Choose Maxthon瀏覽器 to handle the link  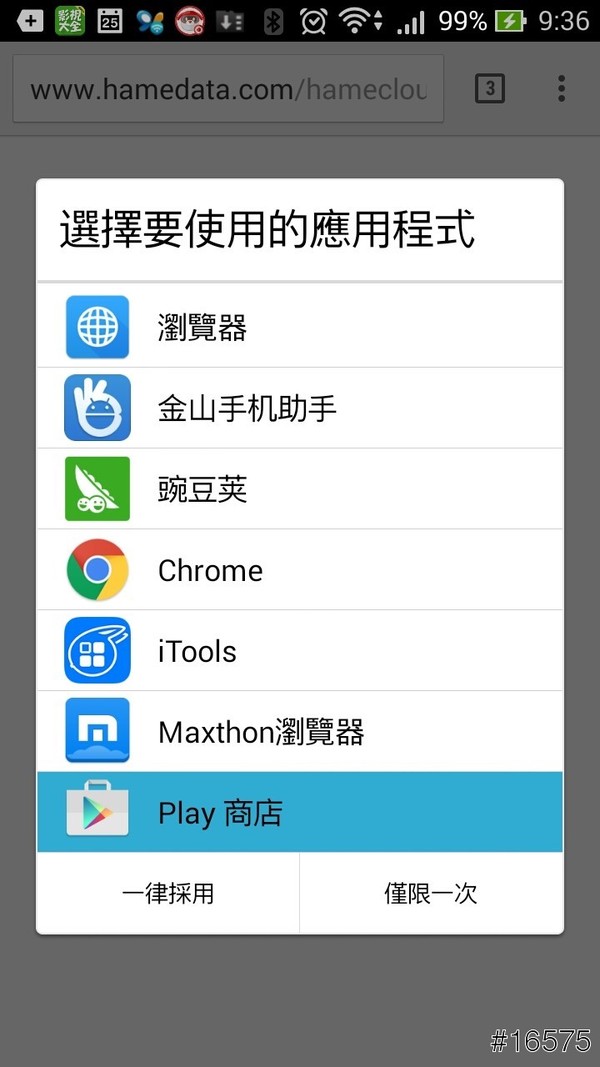300,732
